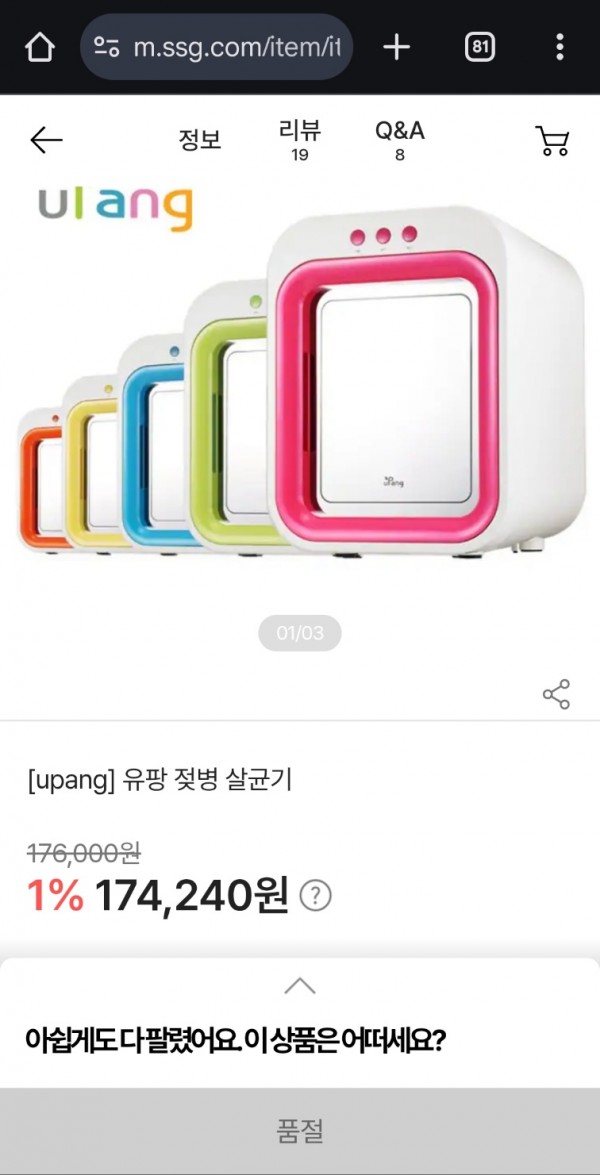View the 81 open tabs
The height and width of the screenshot is (1175, 600).
pos(480,47)
